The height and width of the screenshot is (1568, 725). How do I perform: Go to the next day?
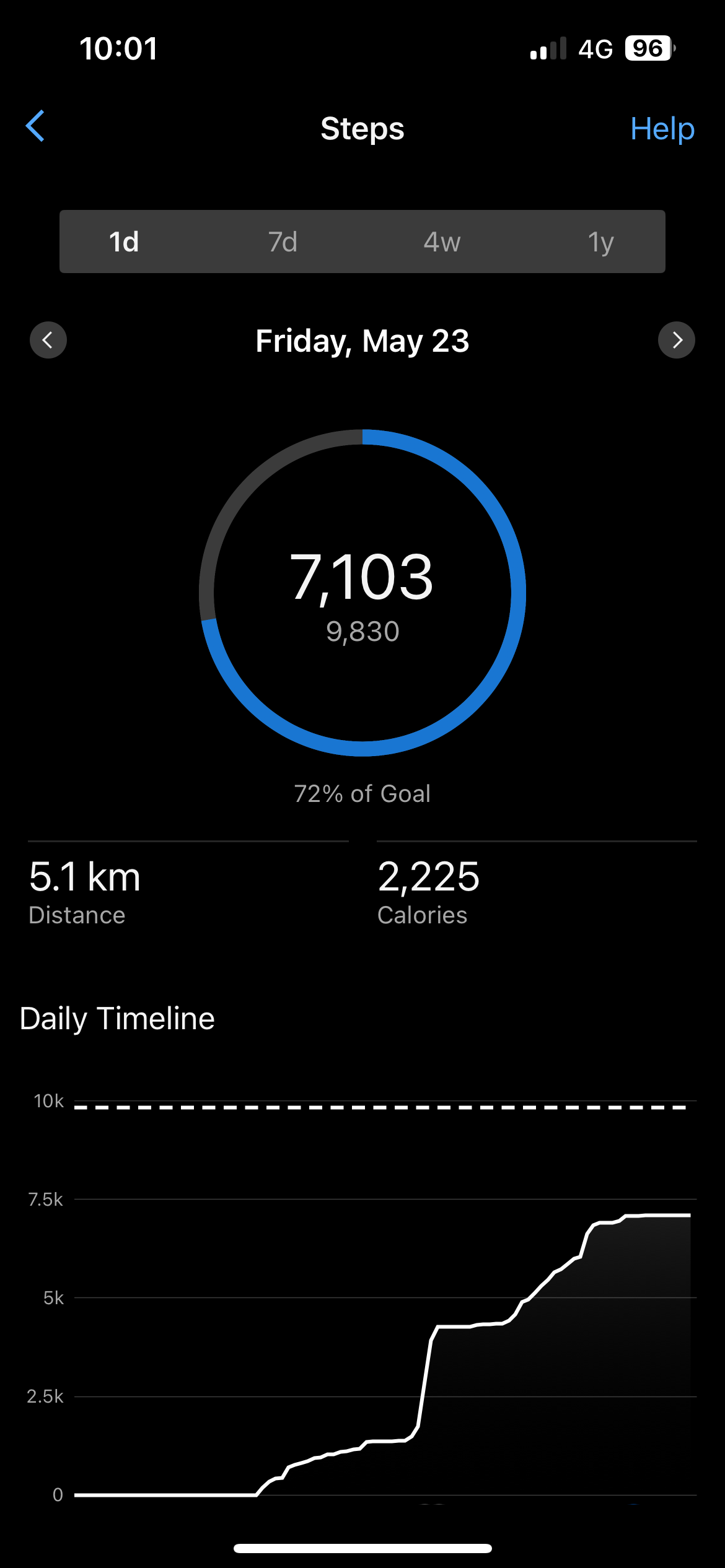tap(677, 340)
